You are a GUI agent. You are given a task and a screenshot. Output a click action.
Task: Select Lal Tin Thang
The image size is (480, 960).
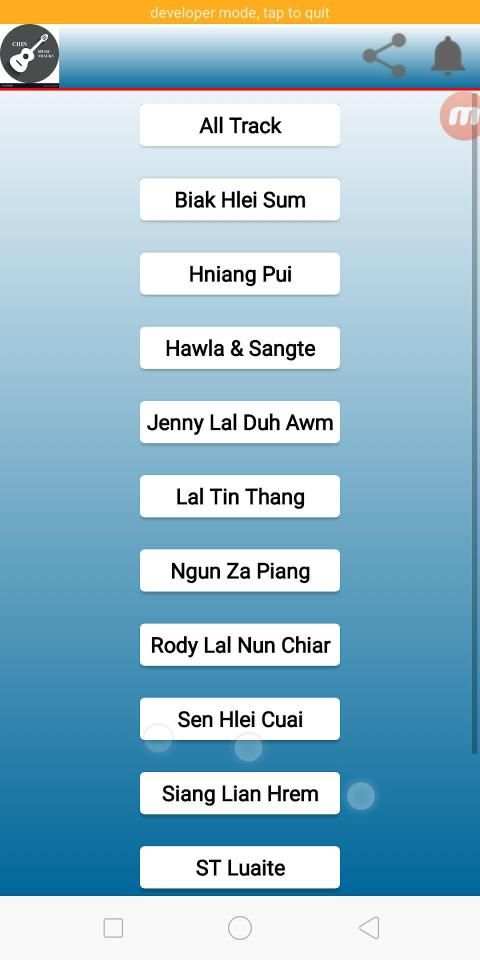point(240,497)
